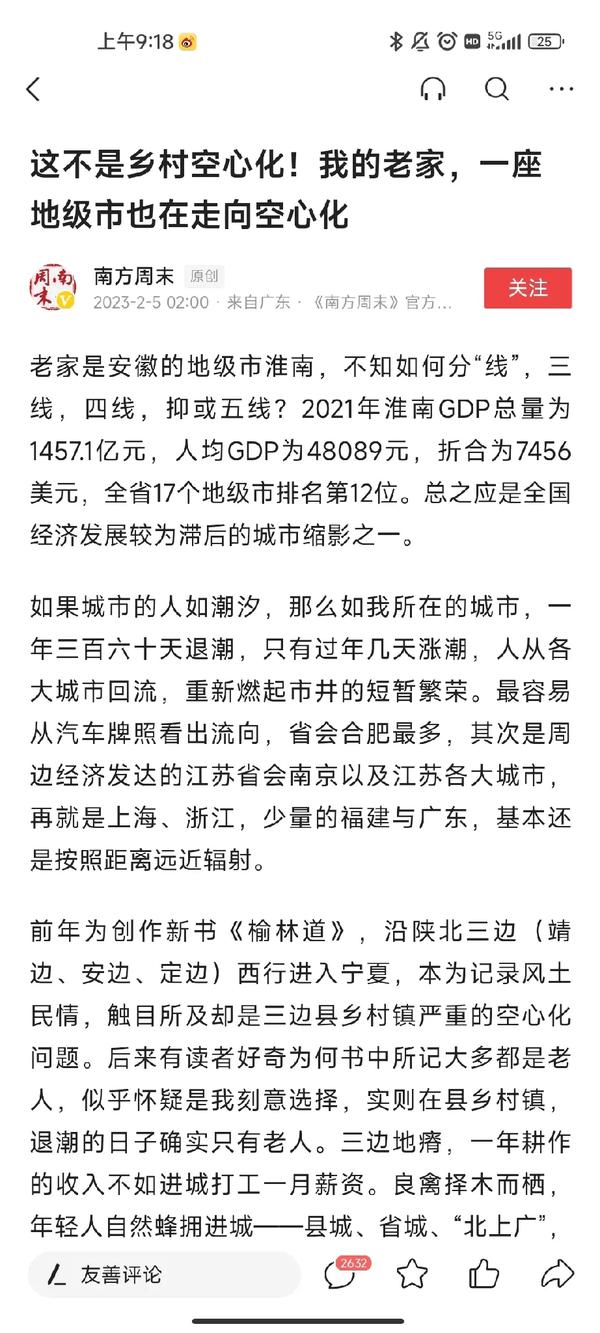Favorite this article with the star icon

pyautogui.click(x=412, y=1273)
